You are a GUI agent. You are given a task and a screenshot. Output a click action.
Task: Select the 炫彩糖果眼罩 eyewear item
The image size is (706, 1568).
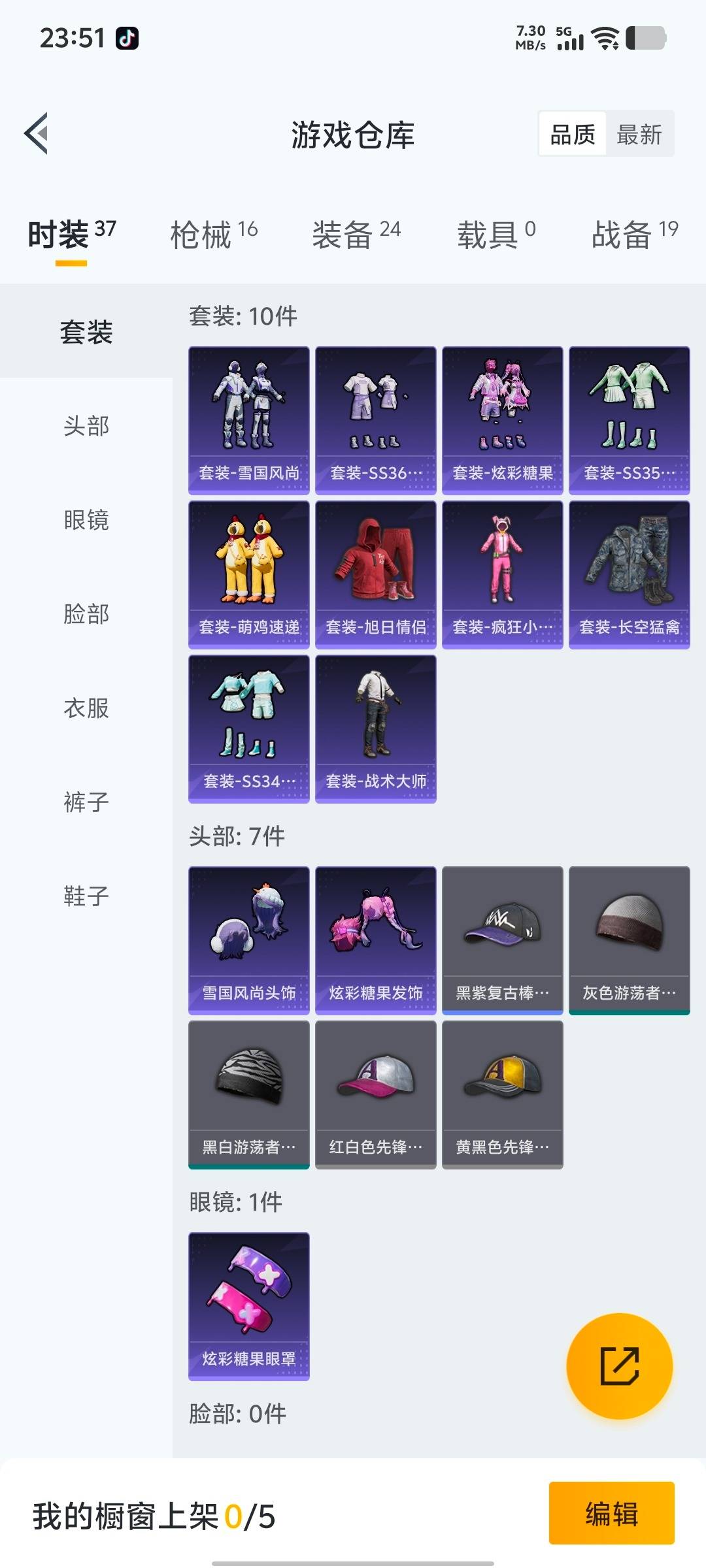[x=248, y=1303]
